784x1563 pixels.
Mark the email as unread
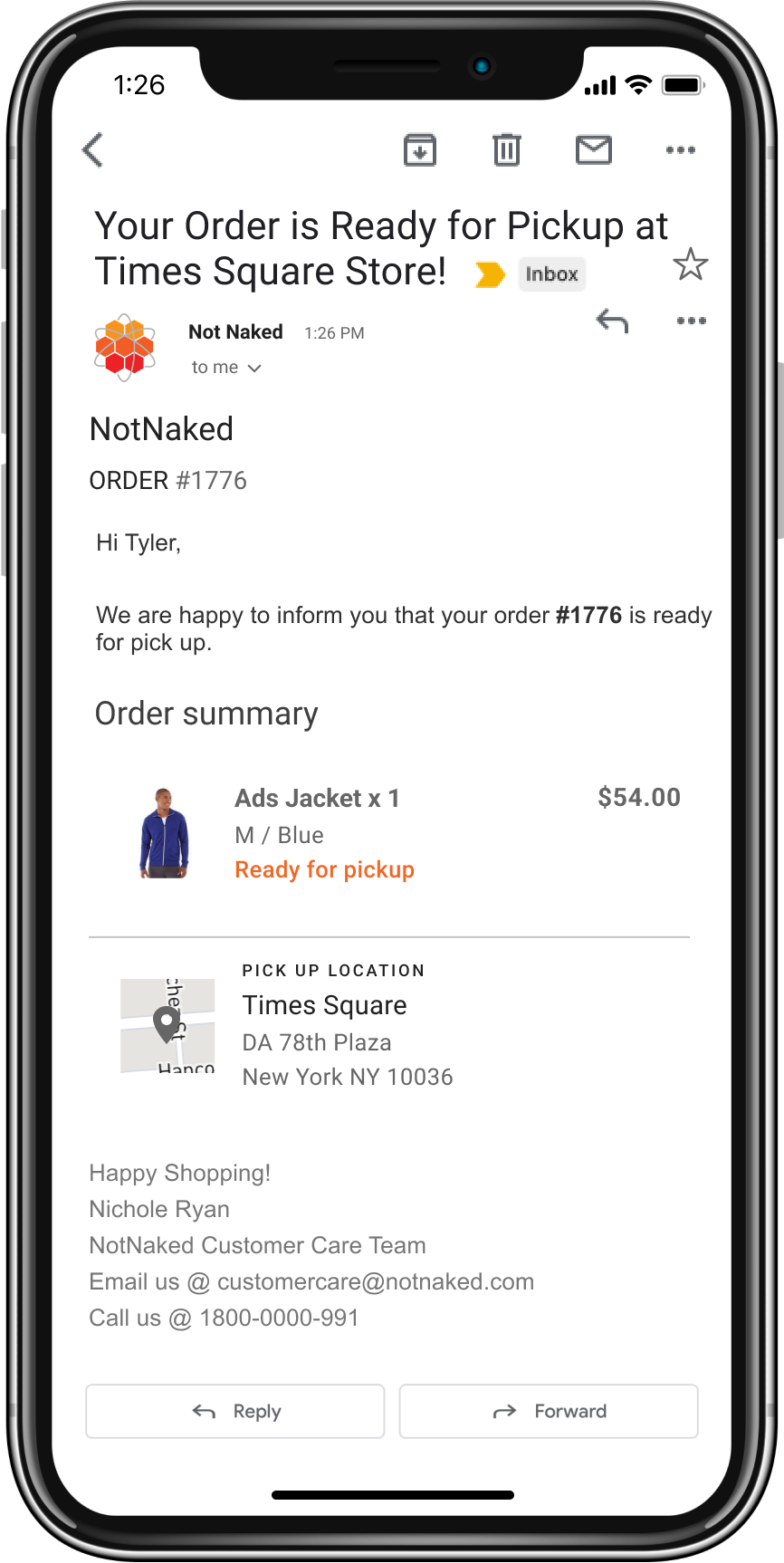593,150
